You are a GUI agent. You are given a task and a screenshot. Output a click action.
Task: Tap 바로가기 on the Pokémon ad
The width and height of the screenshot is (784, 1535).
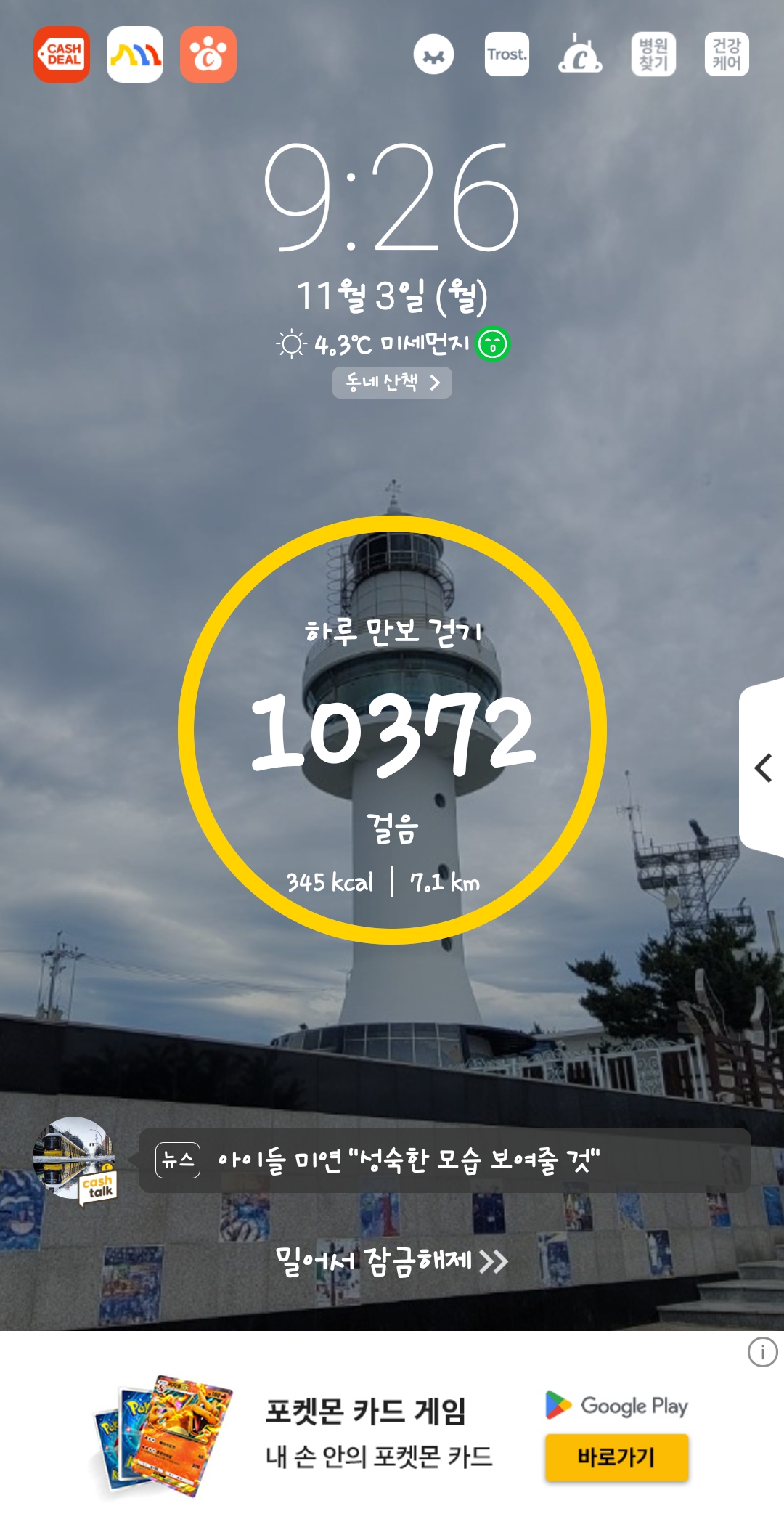coord(616,1457)
